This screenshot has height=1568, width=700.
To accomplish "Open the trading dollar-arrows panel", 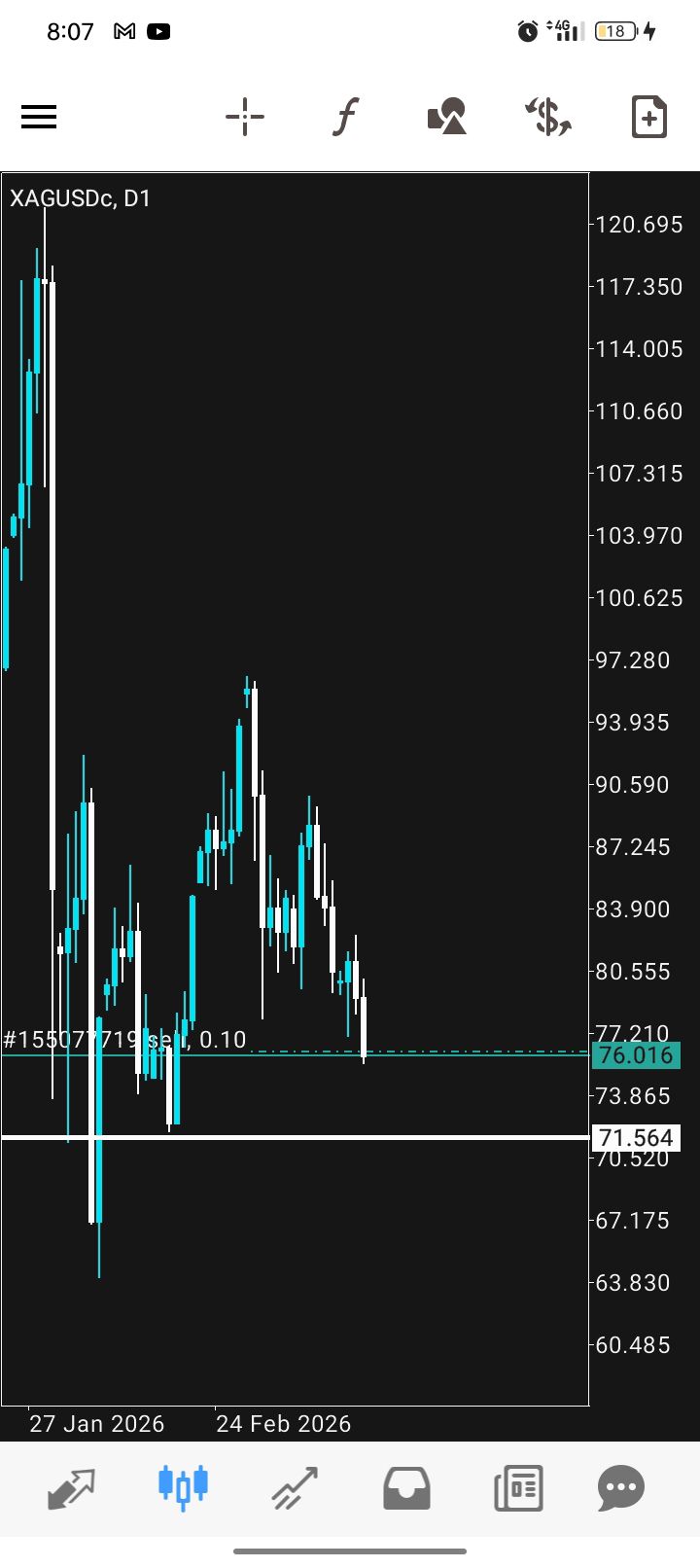I will click(548, 118).
